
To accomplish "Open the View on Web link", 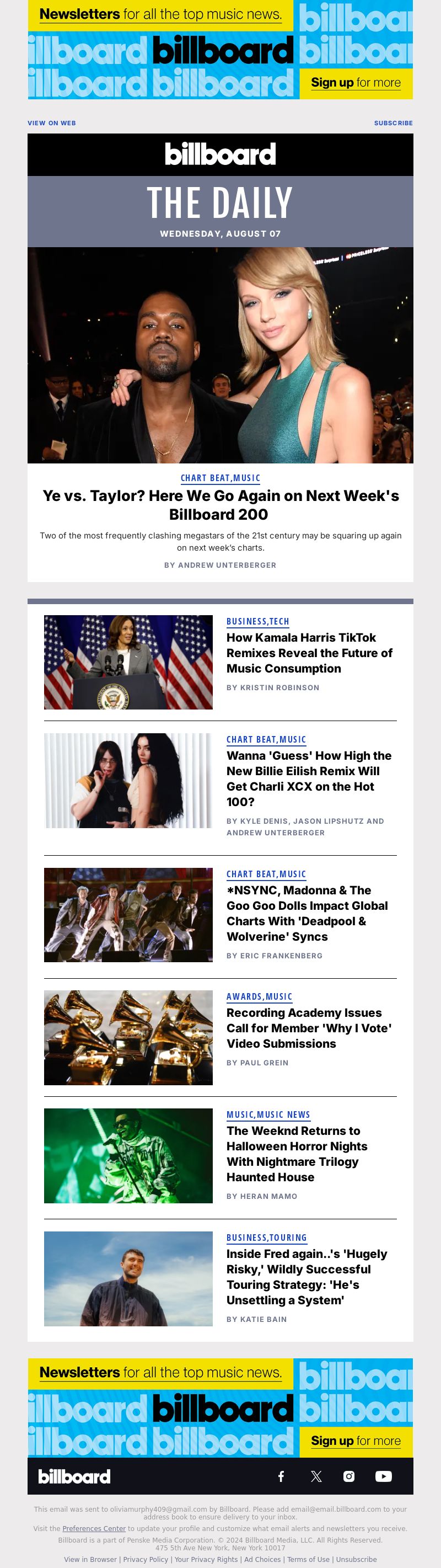I will pos(52,123).
